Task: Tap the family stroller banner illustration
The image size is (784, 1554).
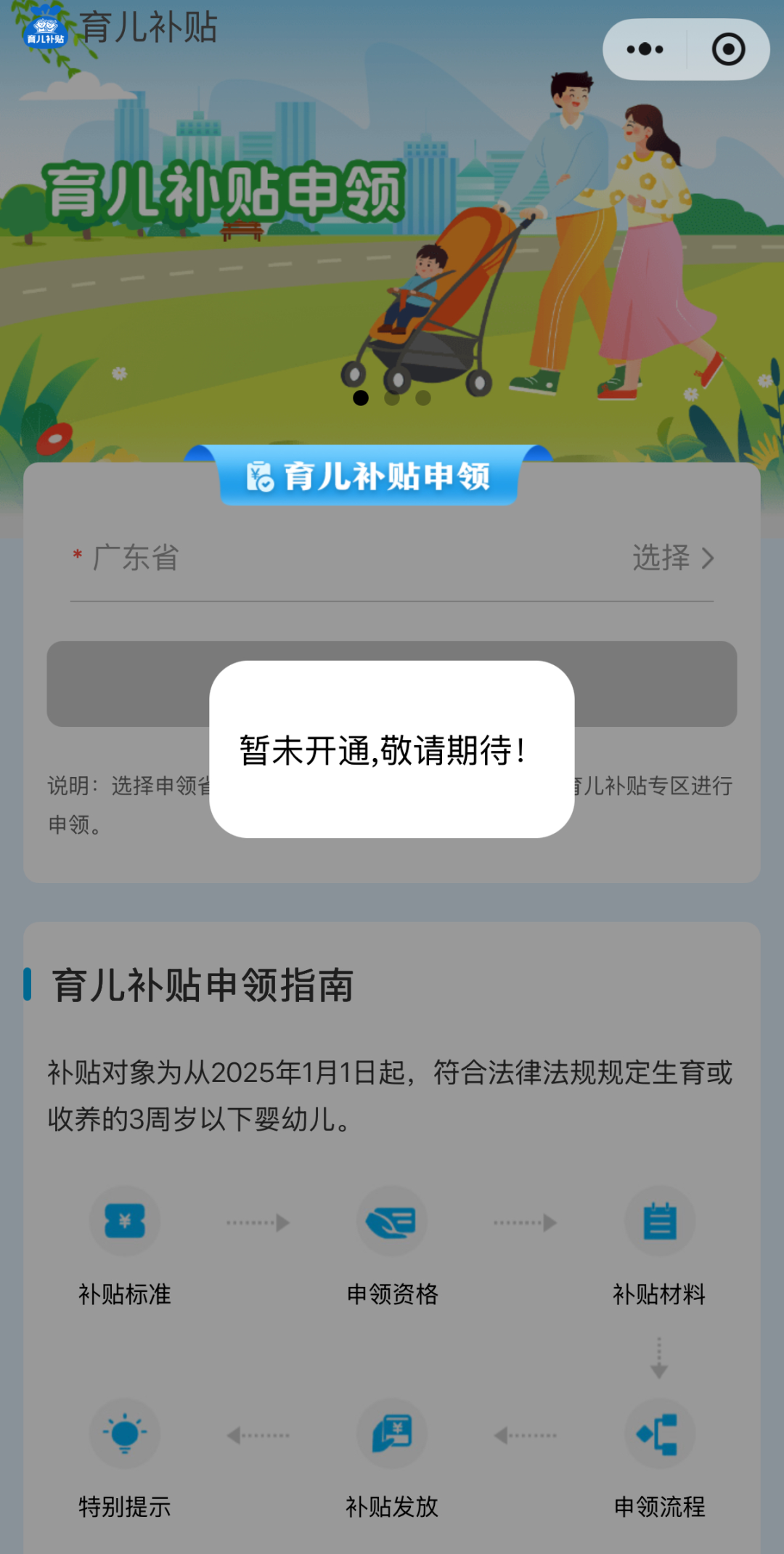Action: 508,254
